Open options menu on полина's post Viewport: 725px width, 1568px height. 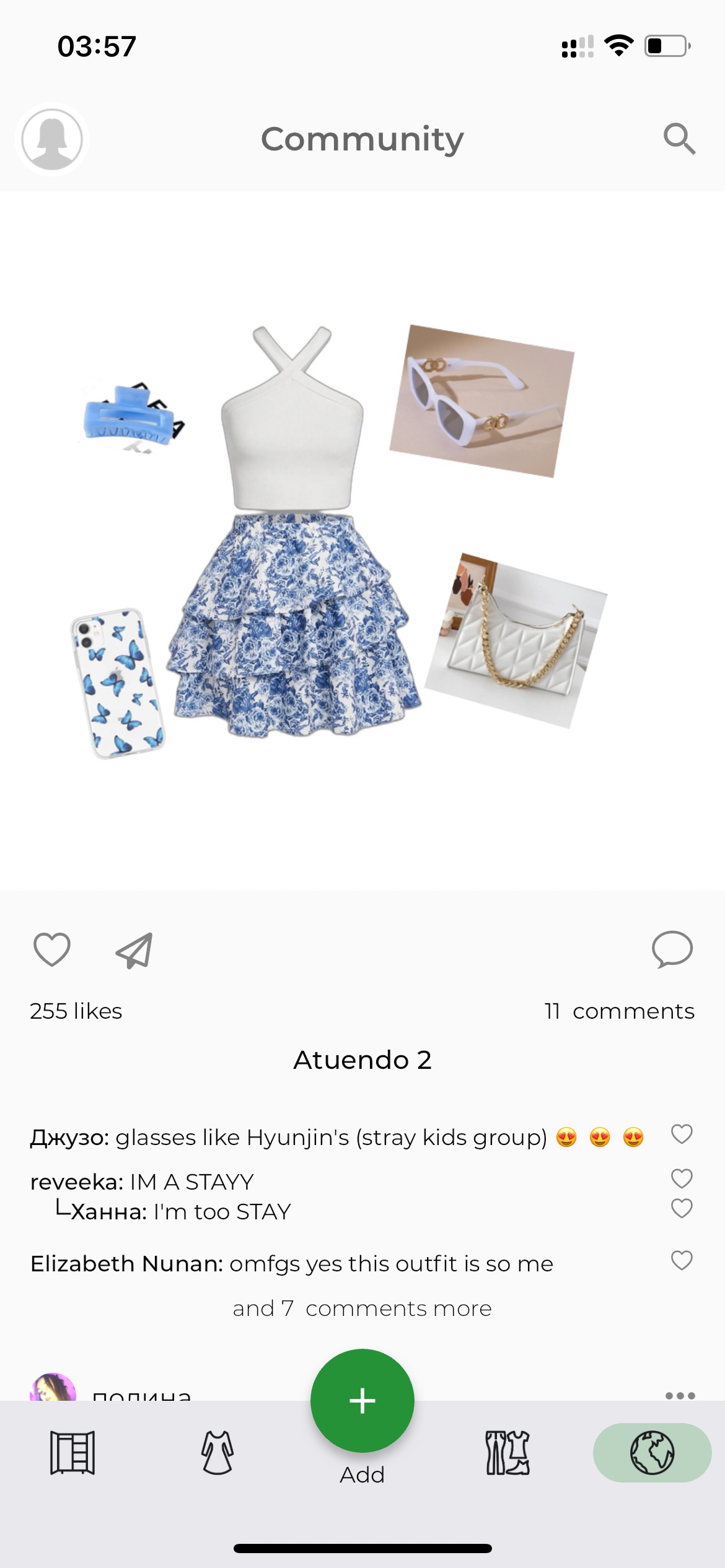tap(680, 1396)
